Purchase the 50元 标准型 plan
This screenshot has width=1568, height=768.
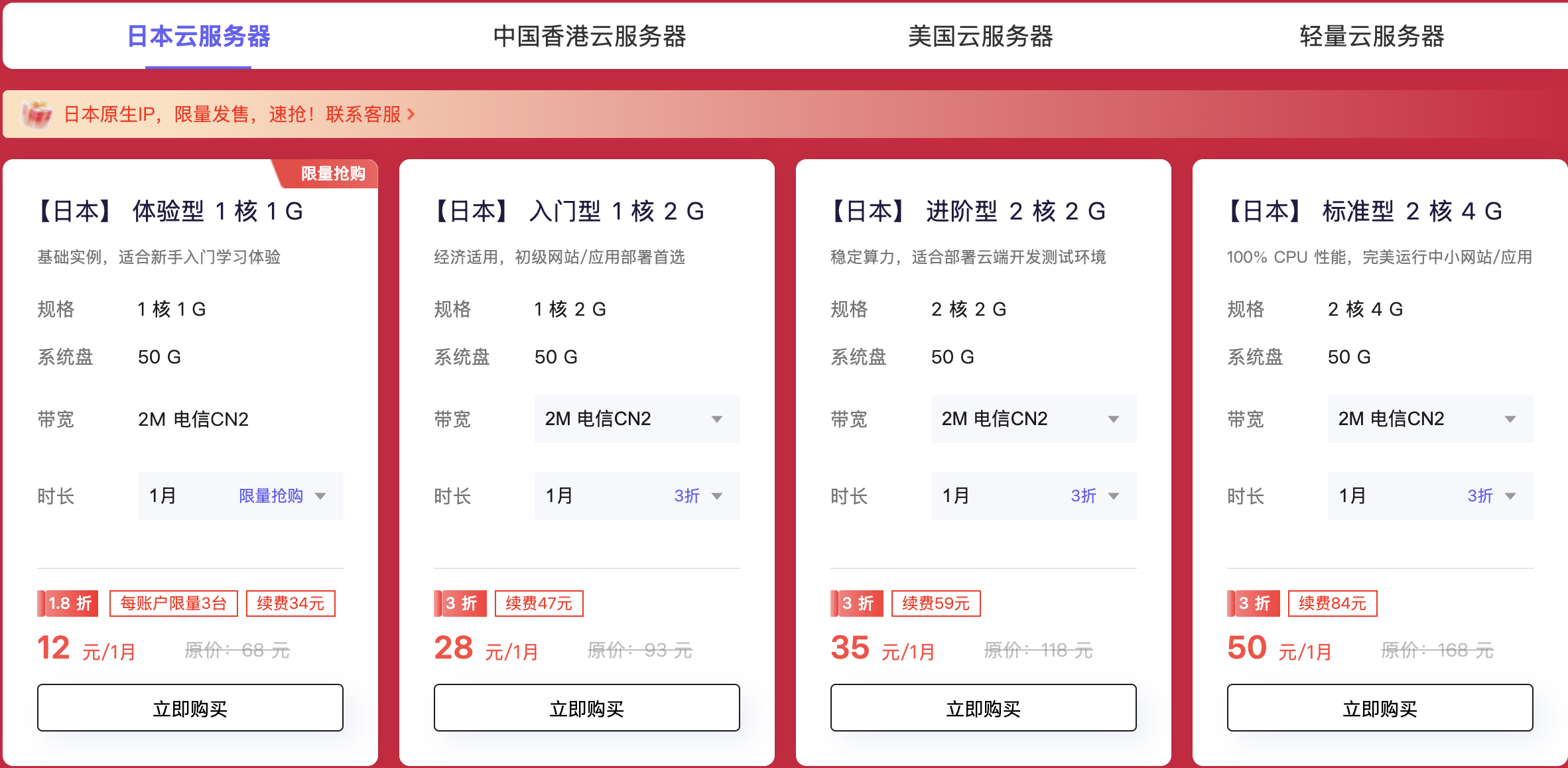1380,708
